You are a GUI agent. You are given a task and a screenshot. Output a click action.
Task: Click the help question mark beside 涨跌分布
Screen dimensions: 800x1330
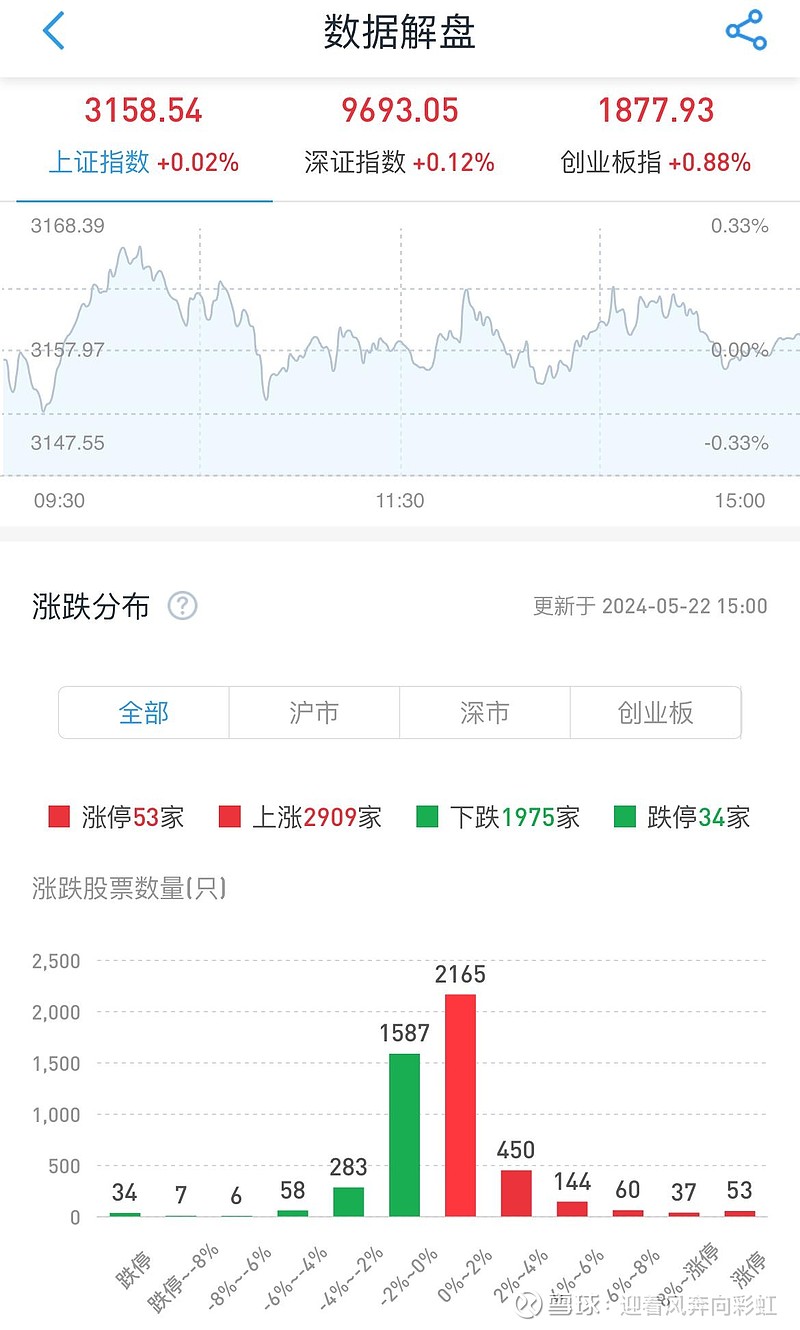tap(181, 606)
